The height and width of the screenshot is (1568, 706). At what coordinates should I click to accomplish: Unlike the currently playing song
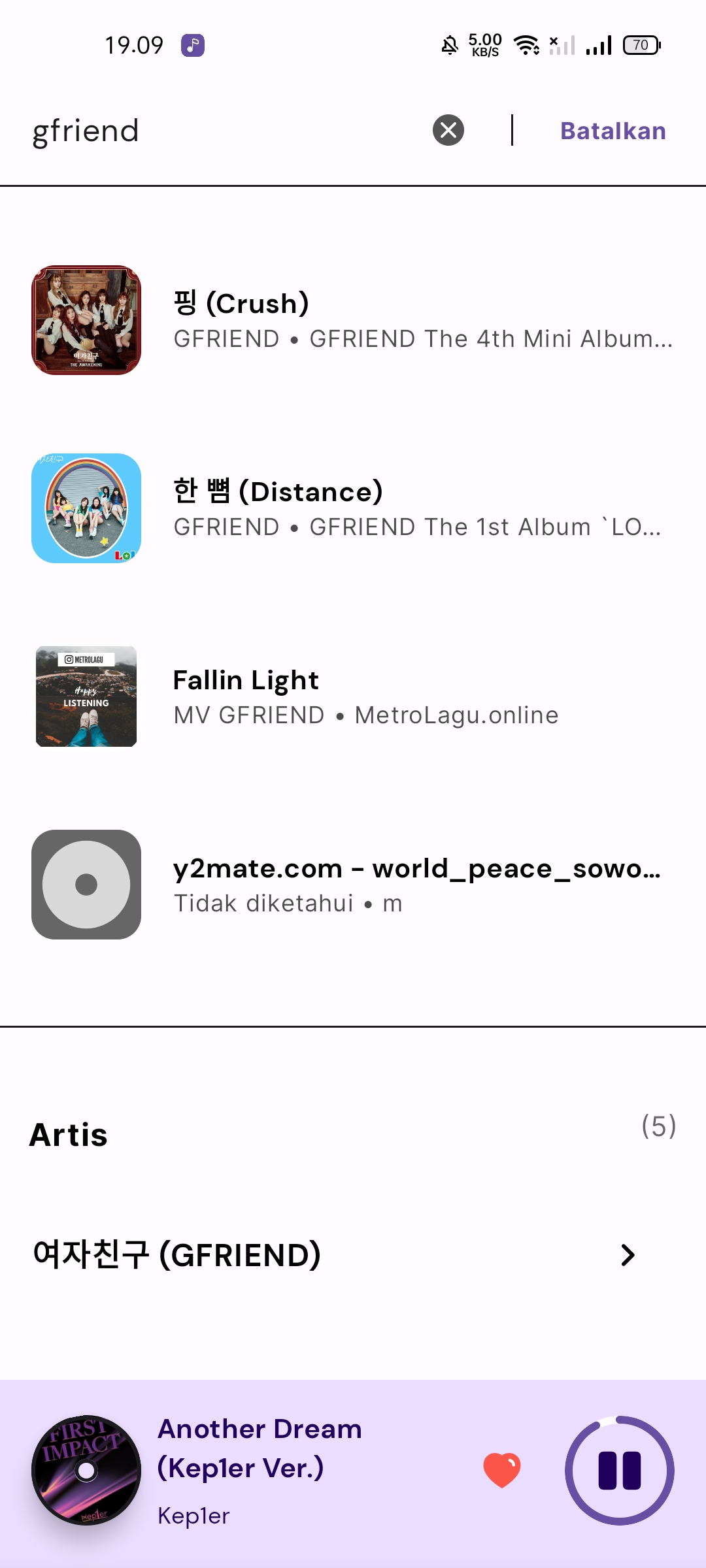(x=501, y=1470)
